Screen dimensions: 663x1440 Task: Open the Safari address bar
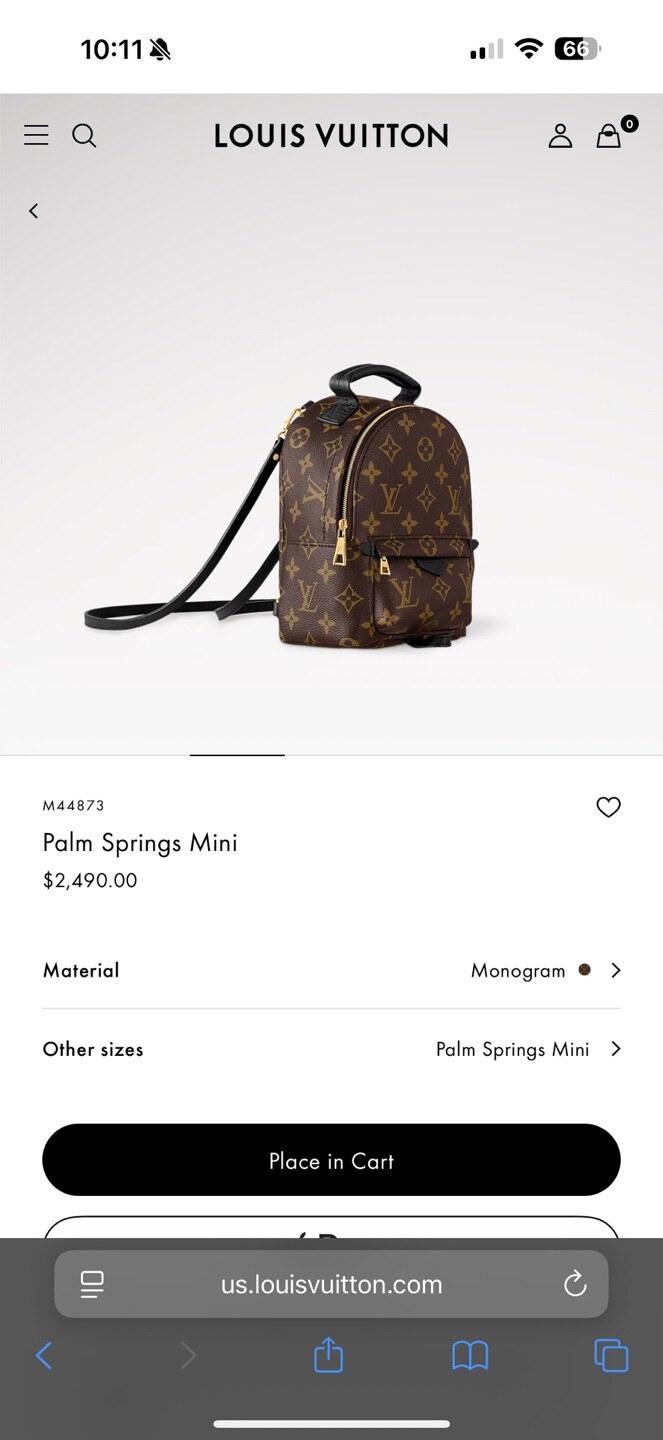click(331, 1284)
